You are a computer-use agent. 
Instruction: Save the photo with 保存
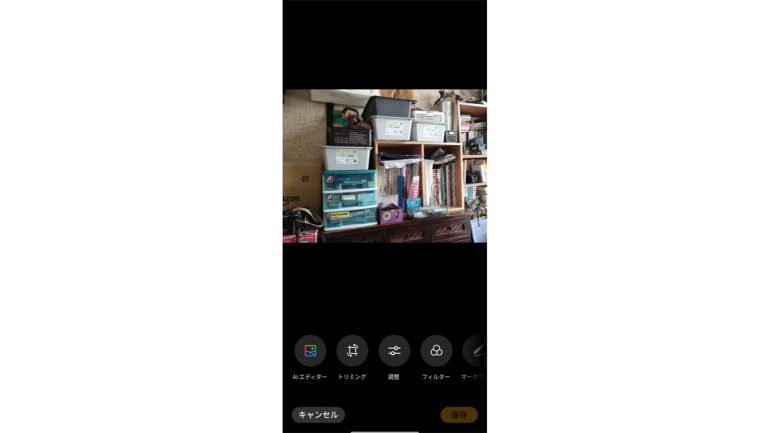click(459, 415)
